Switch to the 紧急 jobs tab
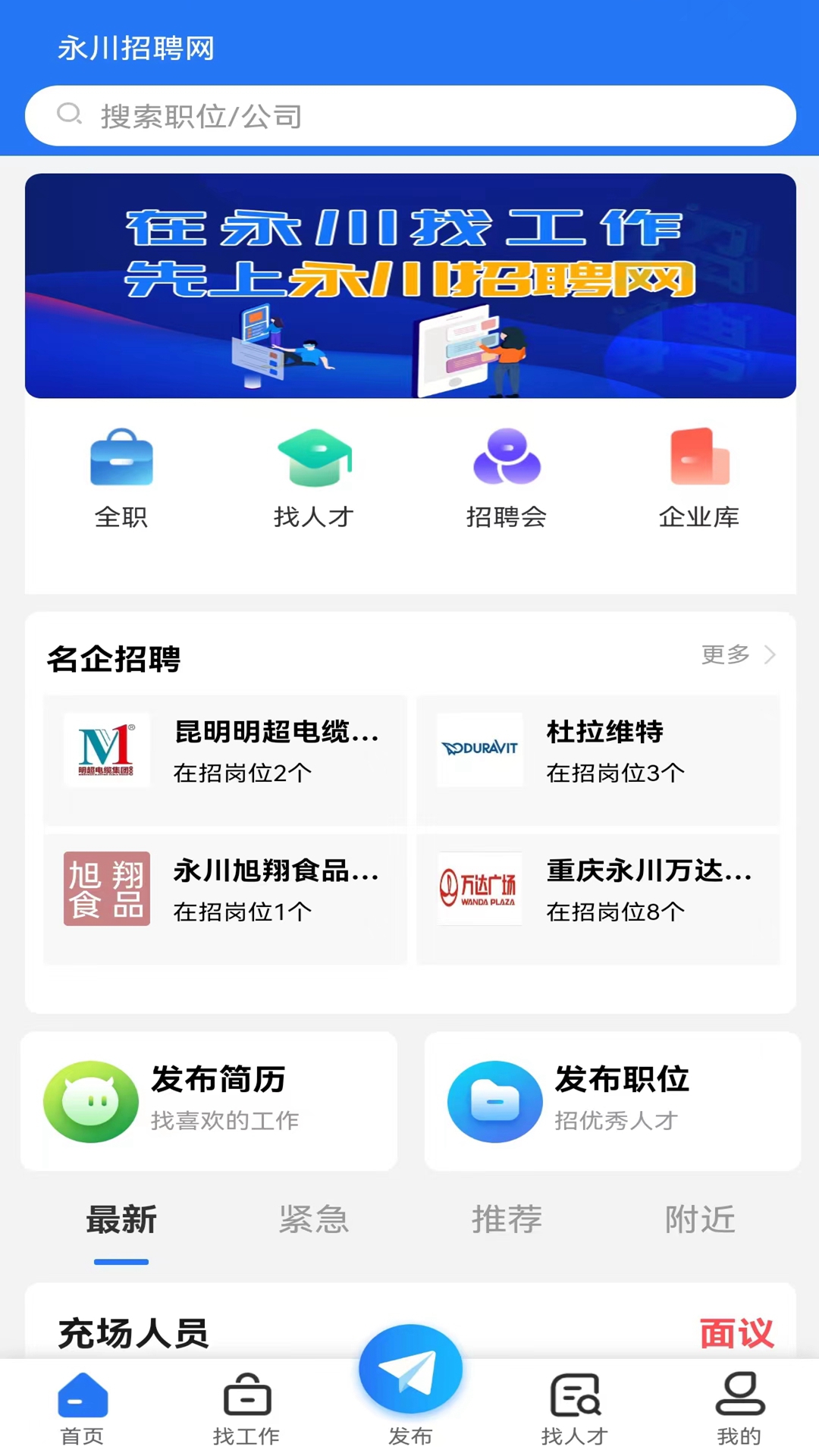Viewport: 819px width, 1456px height. pos(314,1220)
